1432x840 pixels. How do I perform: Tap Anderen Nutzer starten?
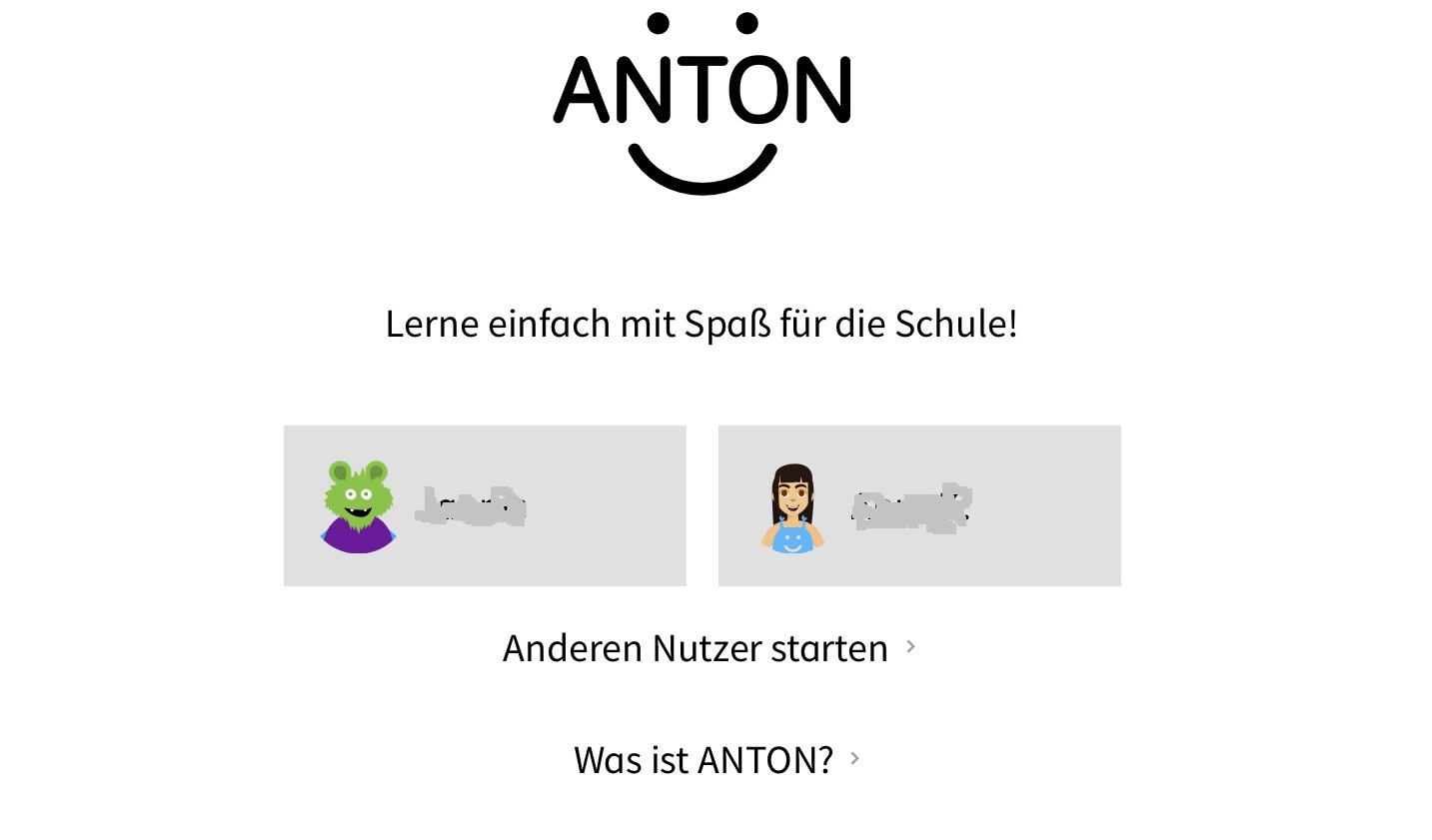pyautogui.click(x=708, y=648)
